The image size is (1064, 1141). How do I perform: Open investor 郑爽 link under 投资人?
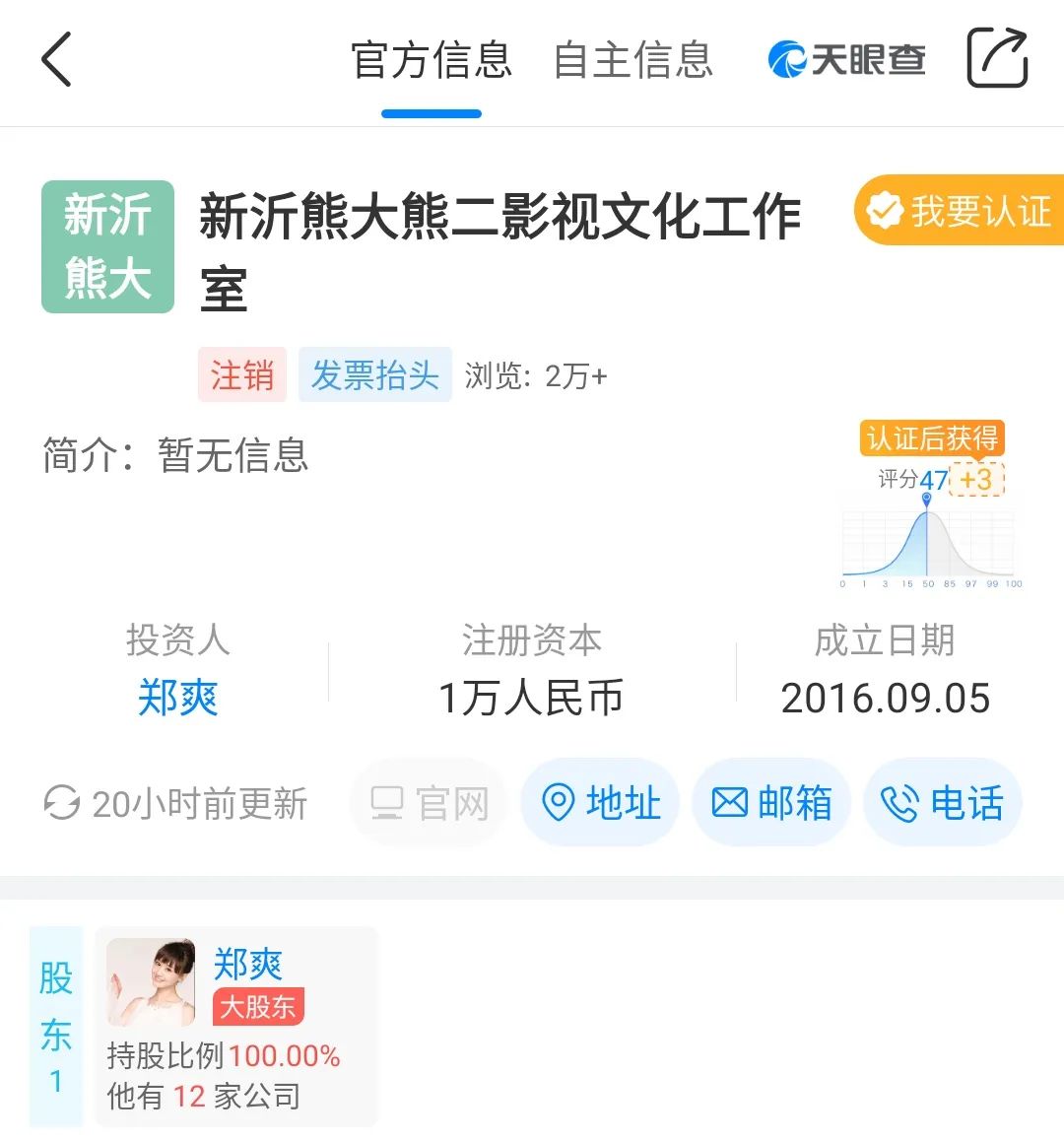[177, 698]
